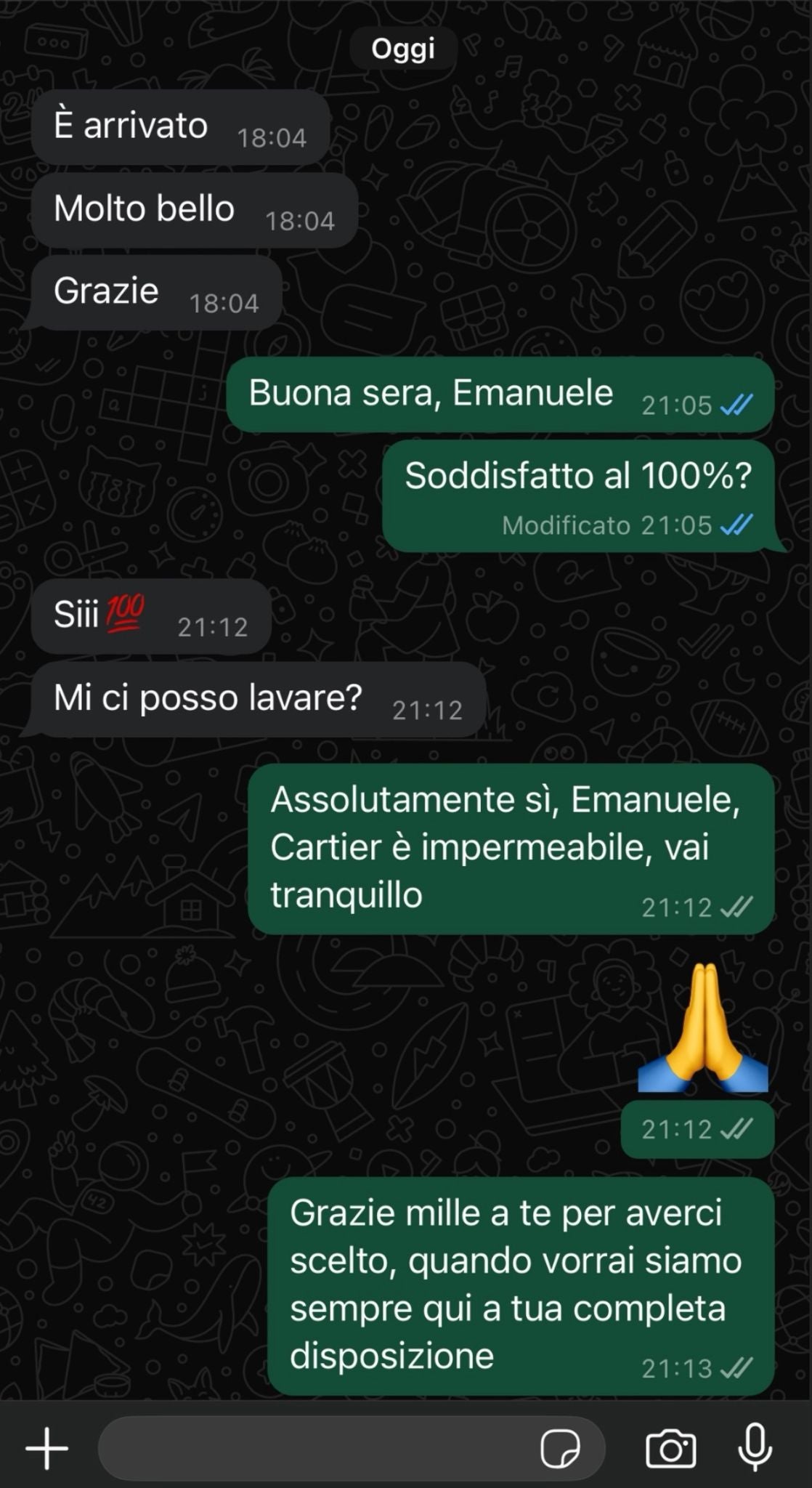Open the camera to take a photo
The height and width of the screenshot is (1488, 812).
click(x=670, y=1448)
